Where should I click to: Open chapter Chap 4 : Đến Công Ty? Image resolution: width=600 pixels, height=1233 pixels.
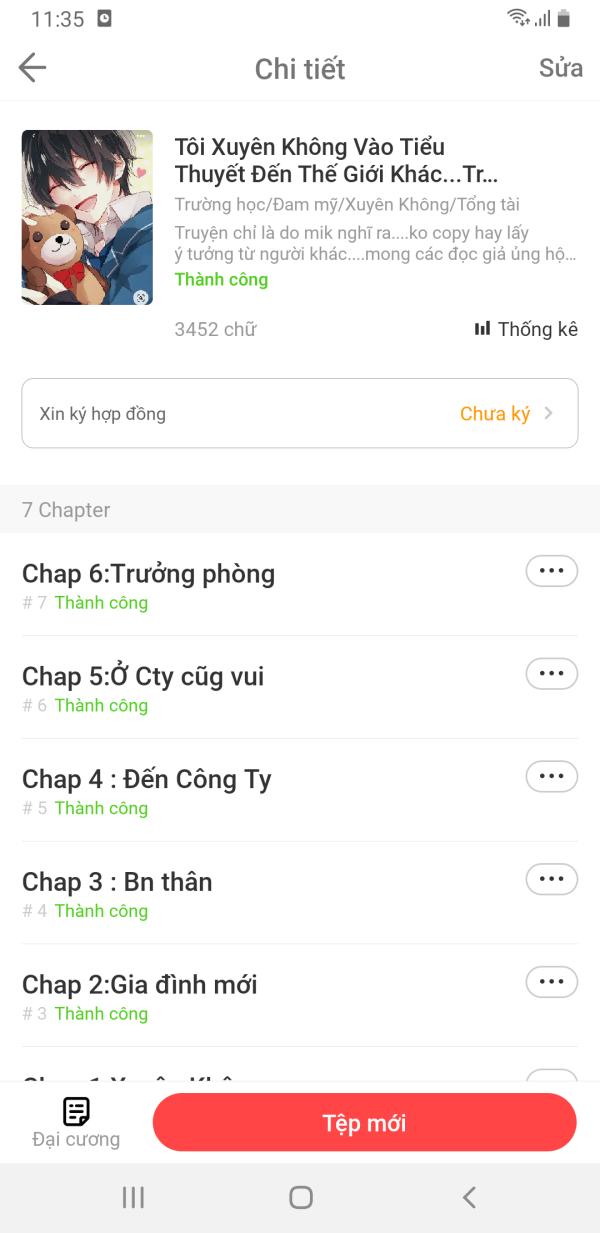(147, 780)
